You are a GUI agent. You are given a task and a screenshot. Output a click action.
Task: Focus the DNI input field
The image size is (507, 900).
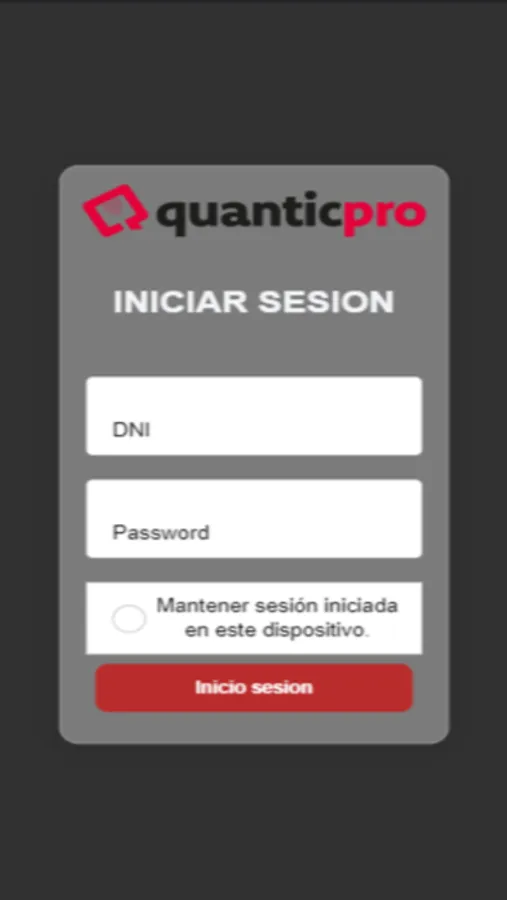pyautogui.click(x=254, y=416)
